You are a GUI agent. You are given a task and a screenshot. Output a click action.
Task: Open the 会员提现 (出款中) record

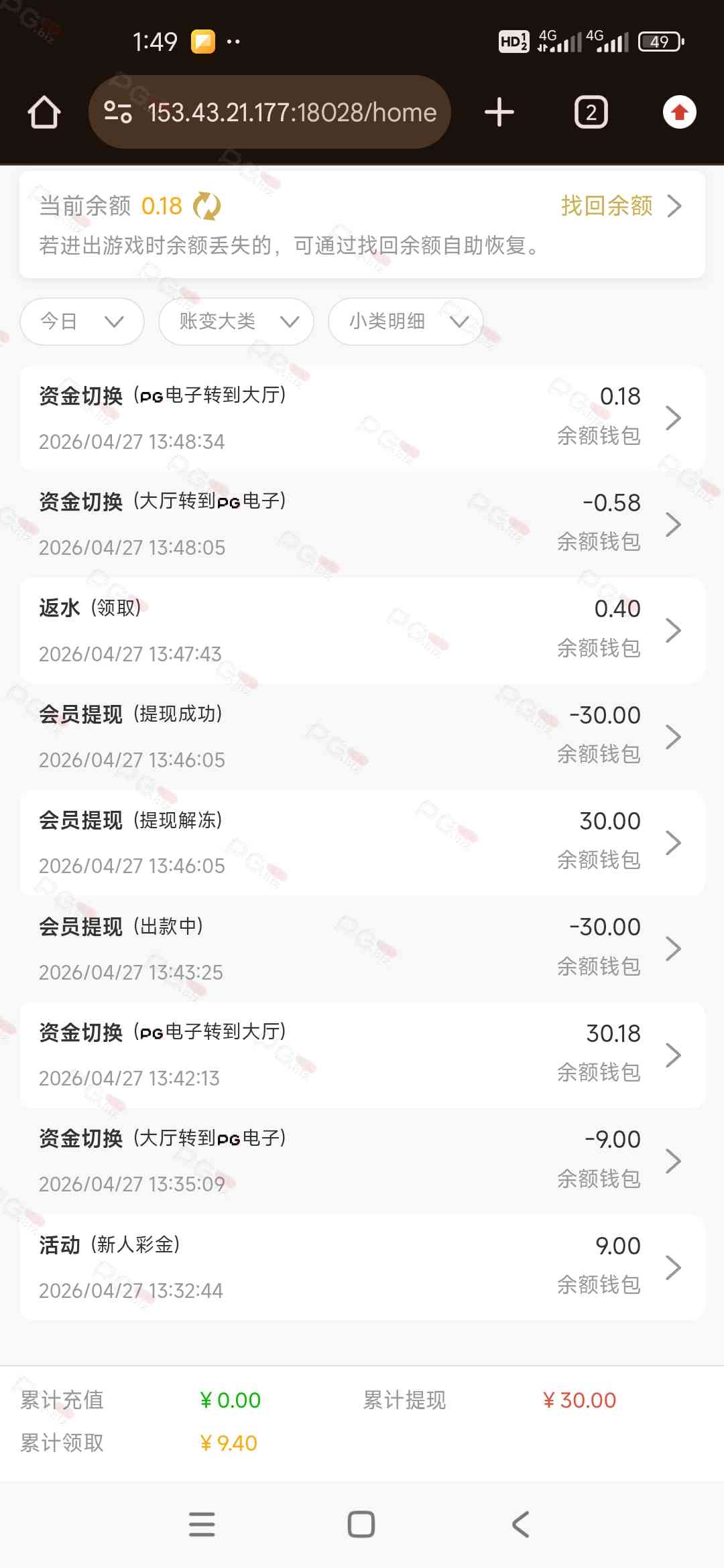362,948
